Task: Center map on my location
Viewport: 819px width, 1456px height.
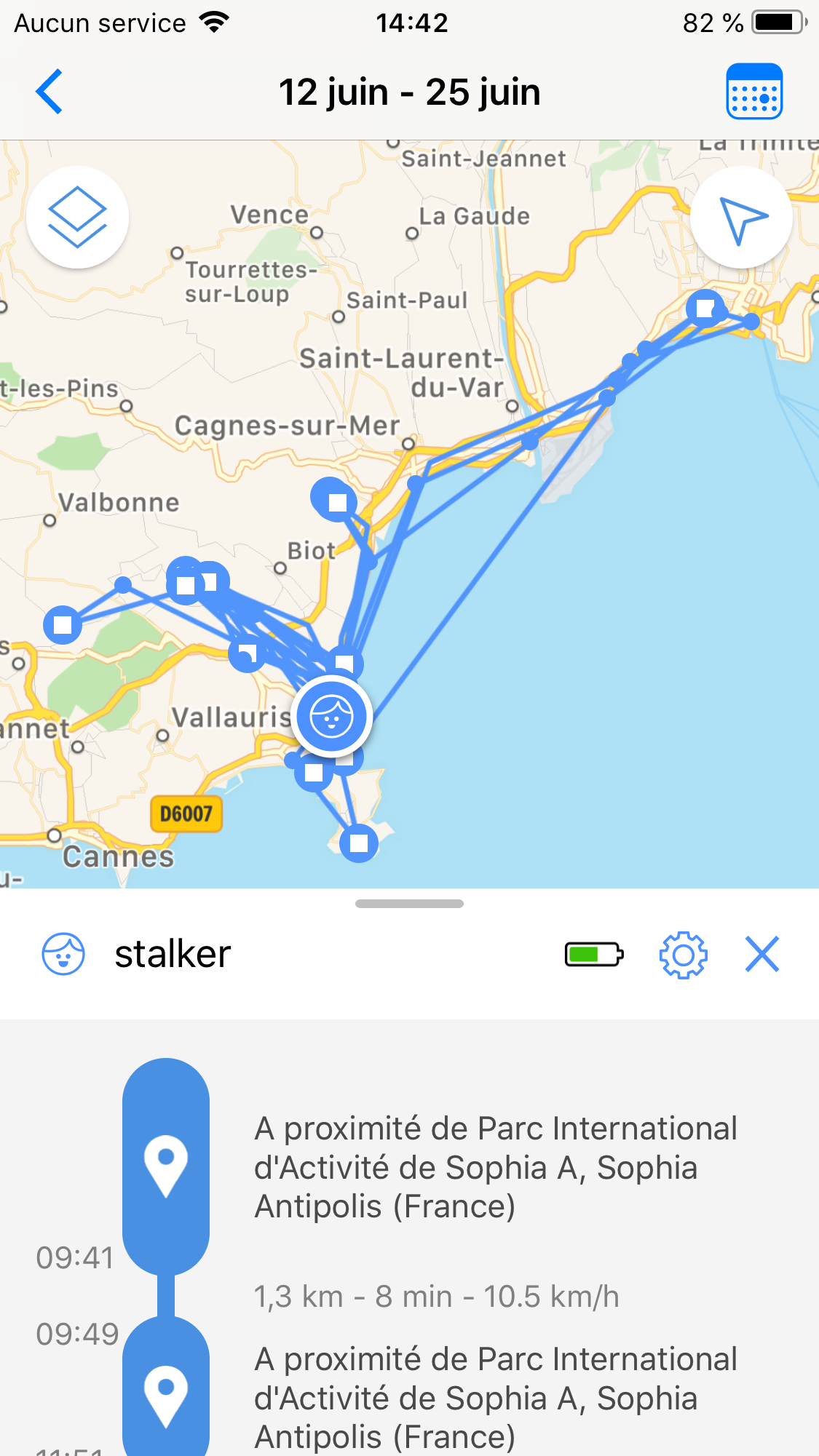Action: [x=741, y=218]
